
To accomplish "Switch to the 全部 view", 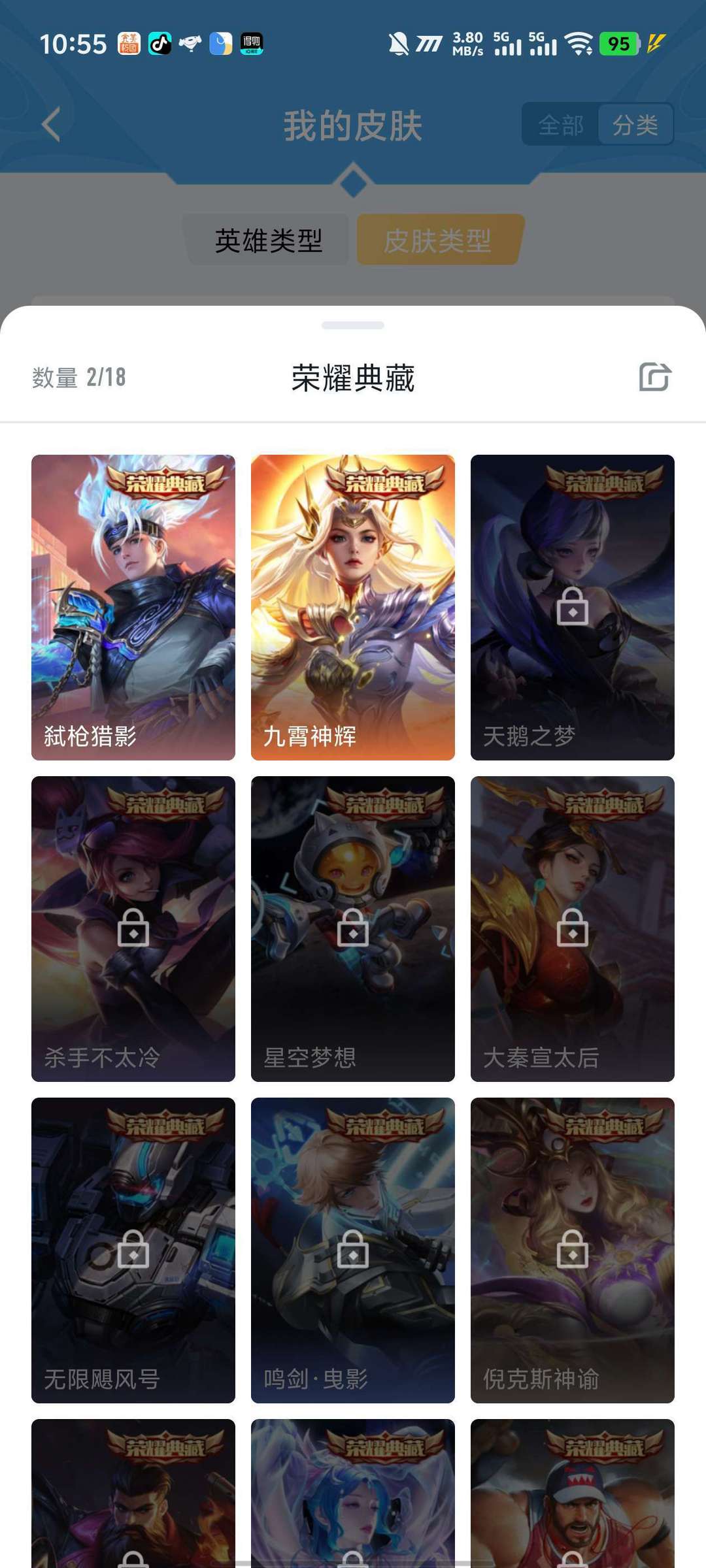I will [561, 124].
